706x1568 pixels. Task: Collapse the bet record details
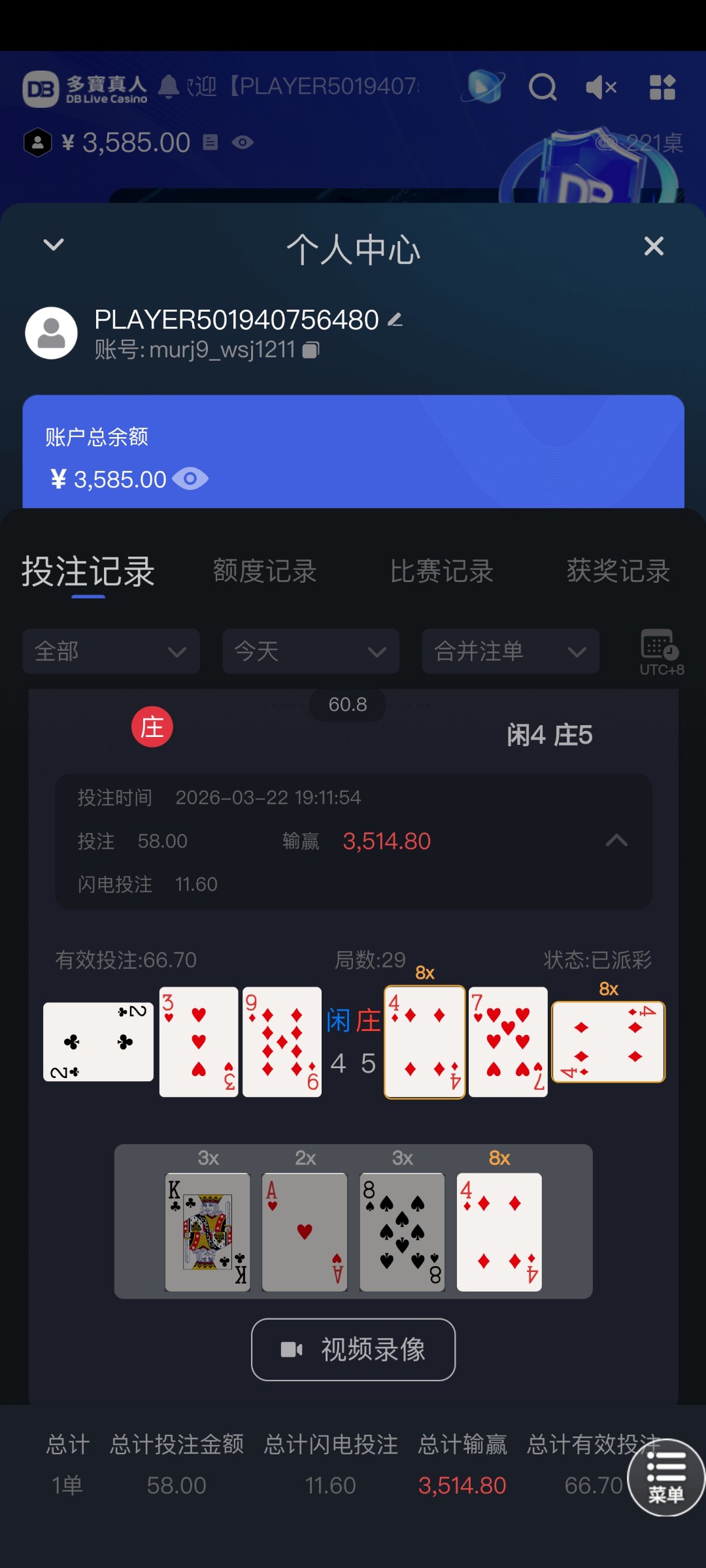coord(616,841)
